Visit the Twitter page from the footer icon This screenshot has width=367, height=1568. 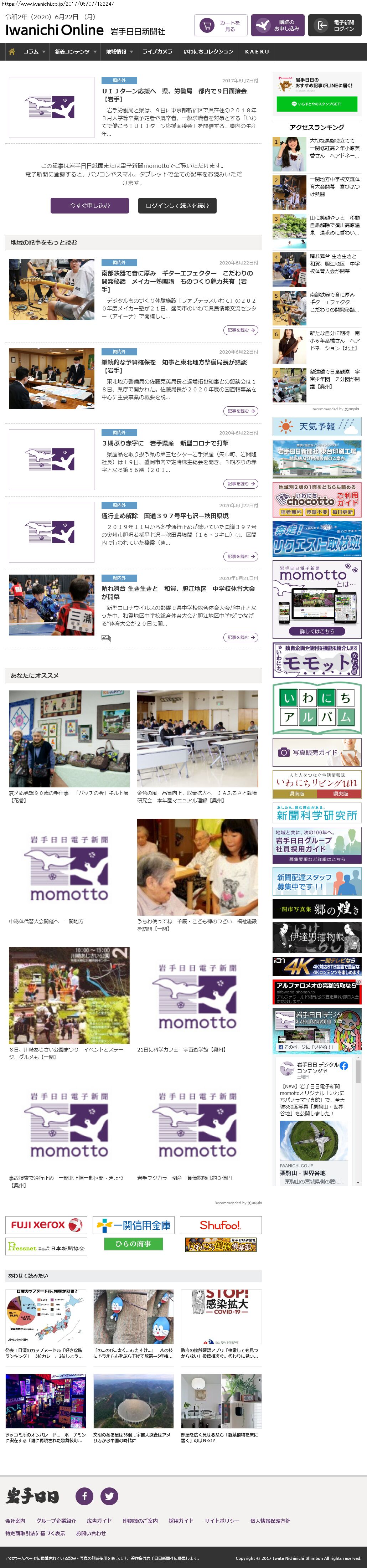click(109, 1495)
